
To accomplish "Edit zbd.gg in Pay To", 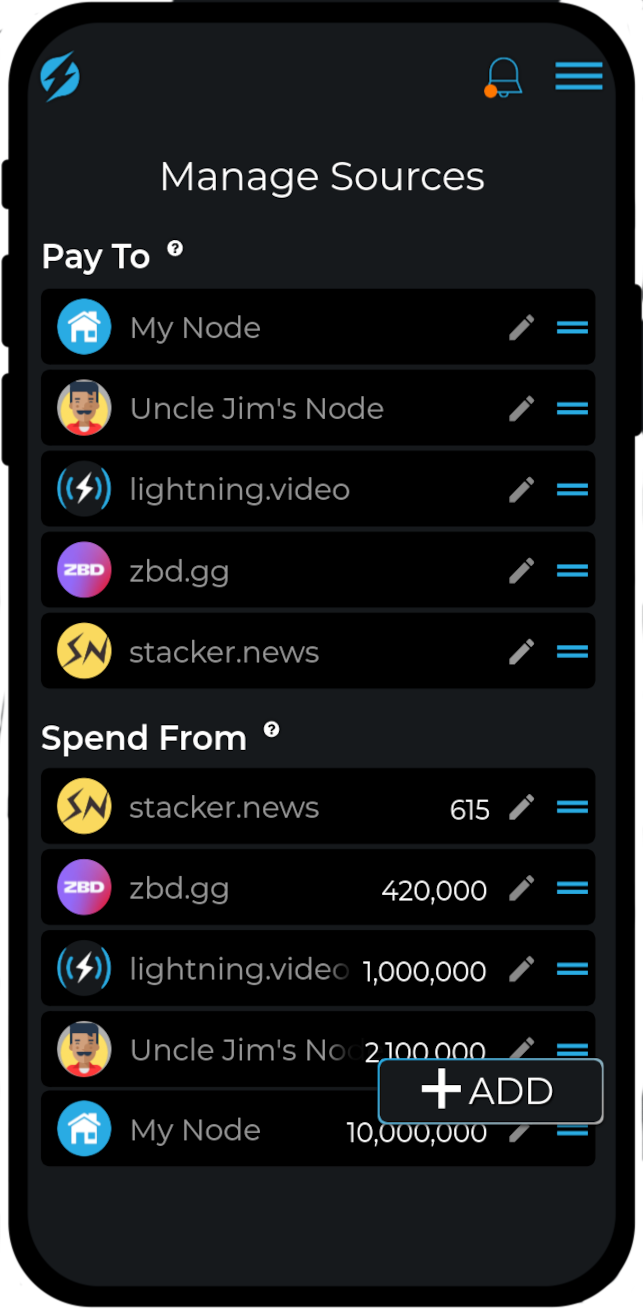I will [521, 570].
